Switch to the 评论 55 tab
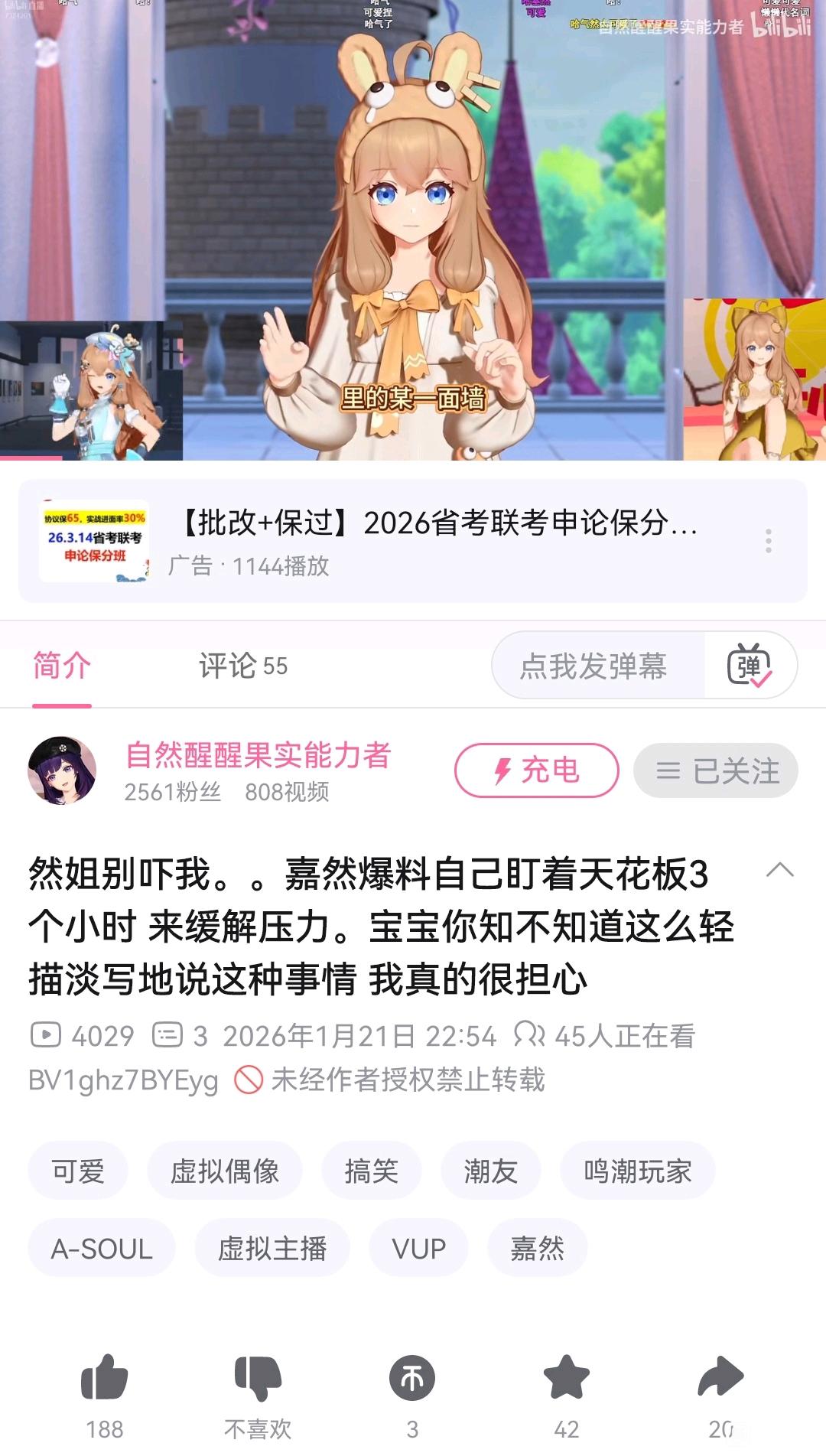826x1456 pixels. 243,666
